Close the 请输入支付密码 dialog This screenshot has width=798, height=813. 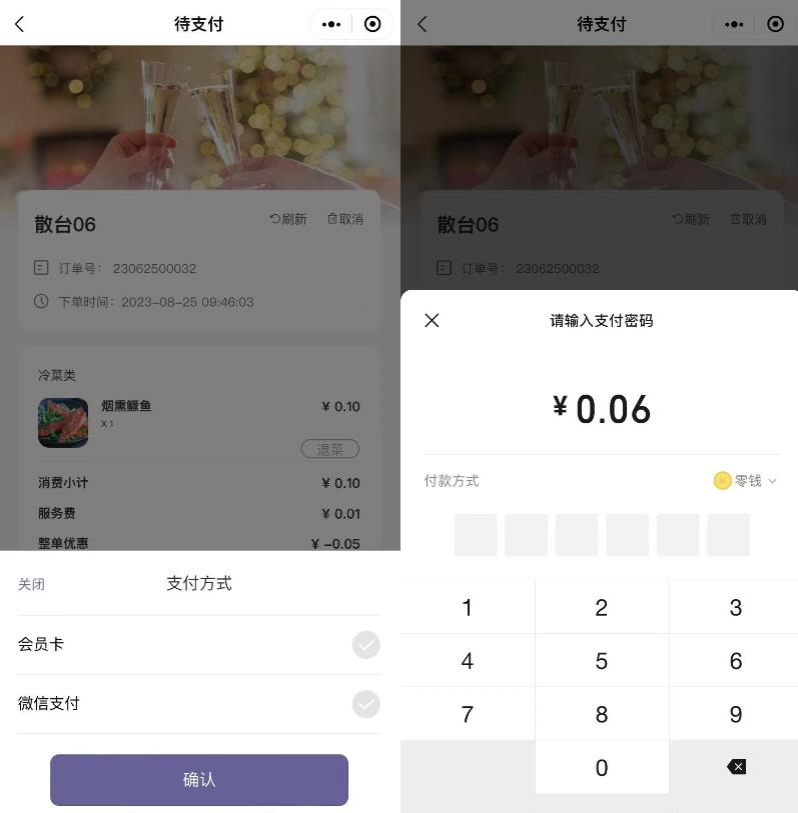tap(432, 320)
